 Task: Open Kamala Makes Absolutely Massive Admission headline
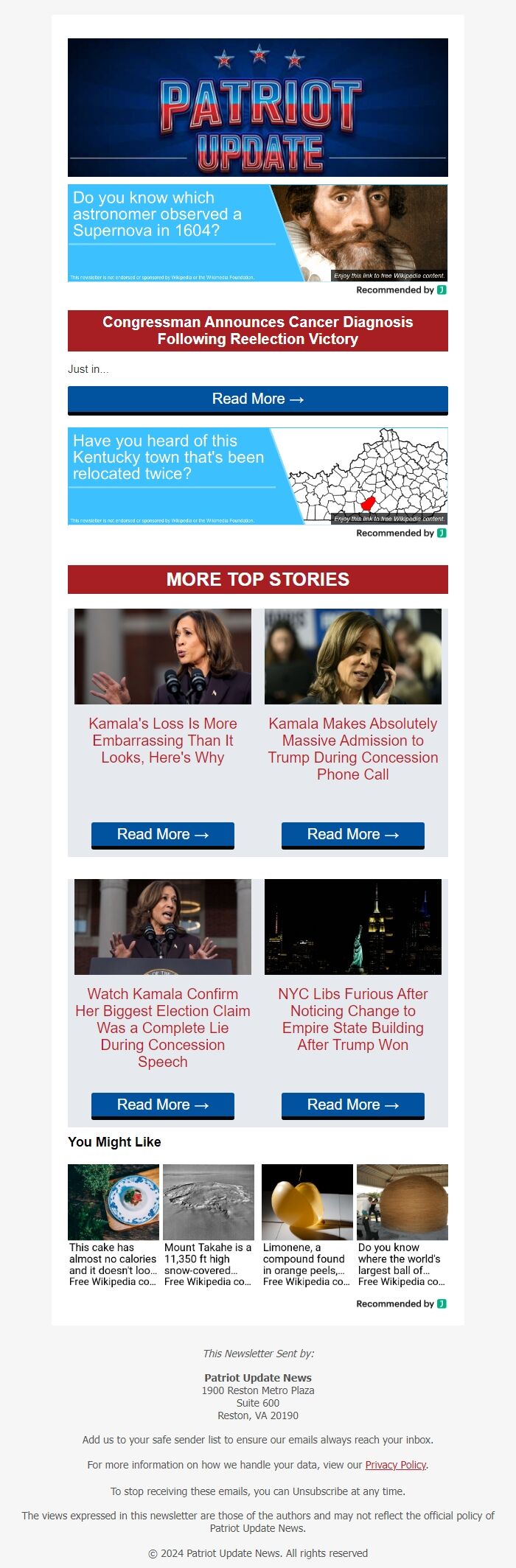353,749
